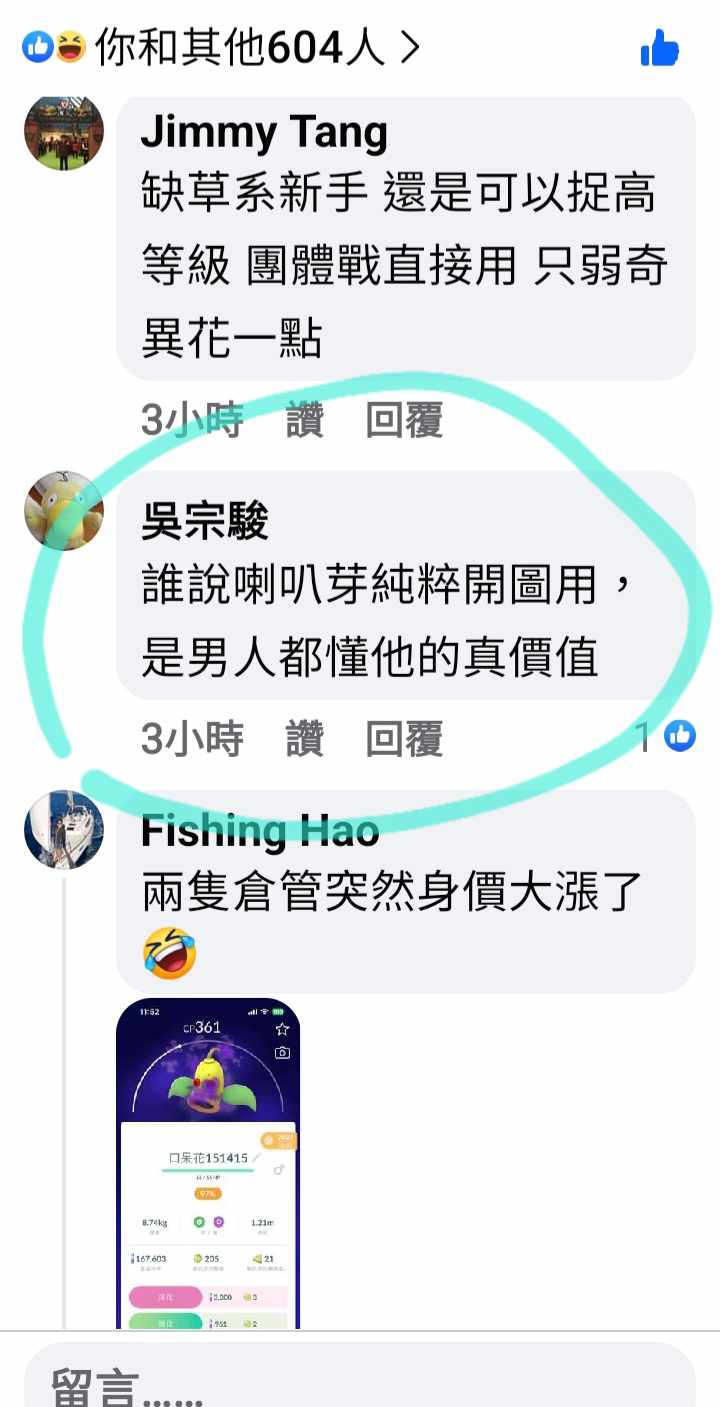View reactions on 吳宗駿's comment
This screenshot has width=720, height=1407.
click(x=668, y=738)
